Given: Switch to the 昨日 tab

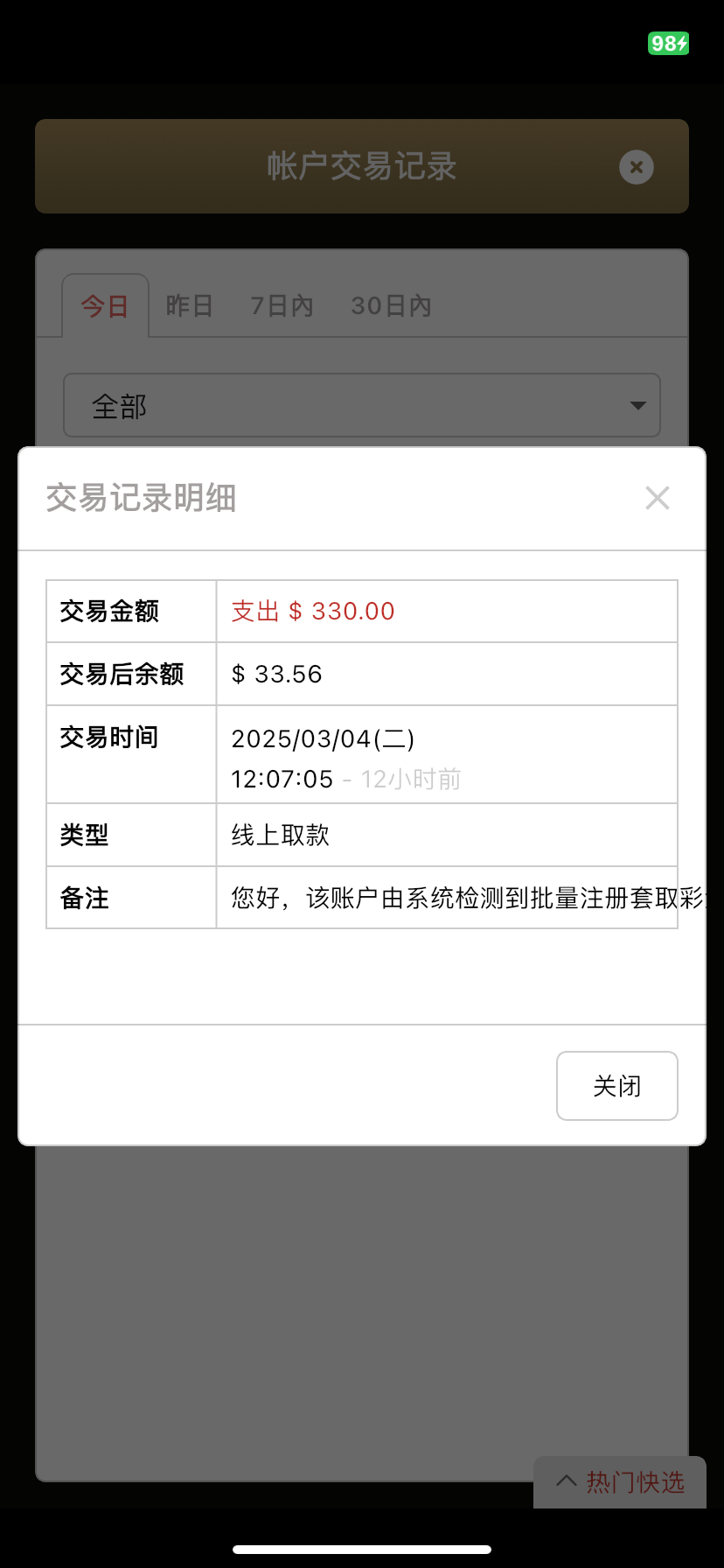Looking at the screenshot, I should tap(190, 306).
